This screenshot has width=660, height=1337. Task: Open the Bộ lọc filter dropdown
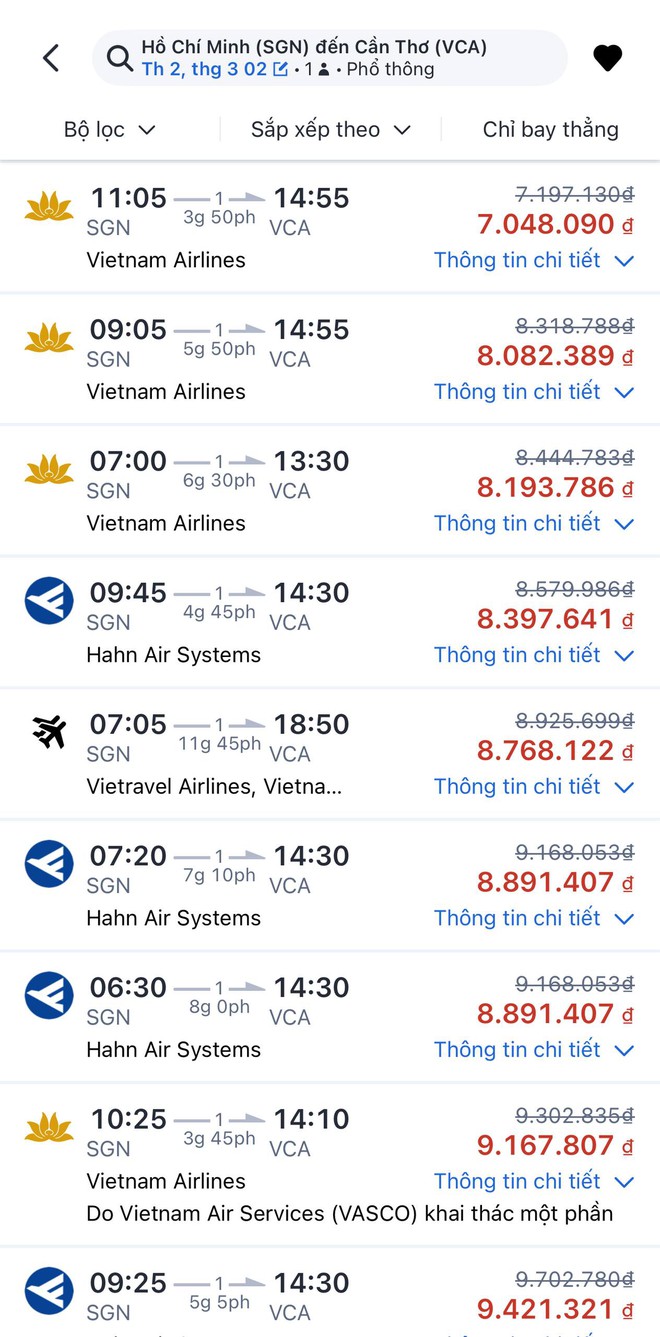pyautogui.click(x=110, y=130)
